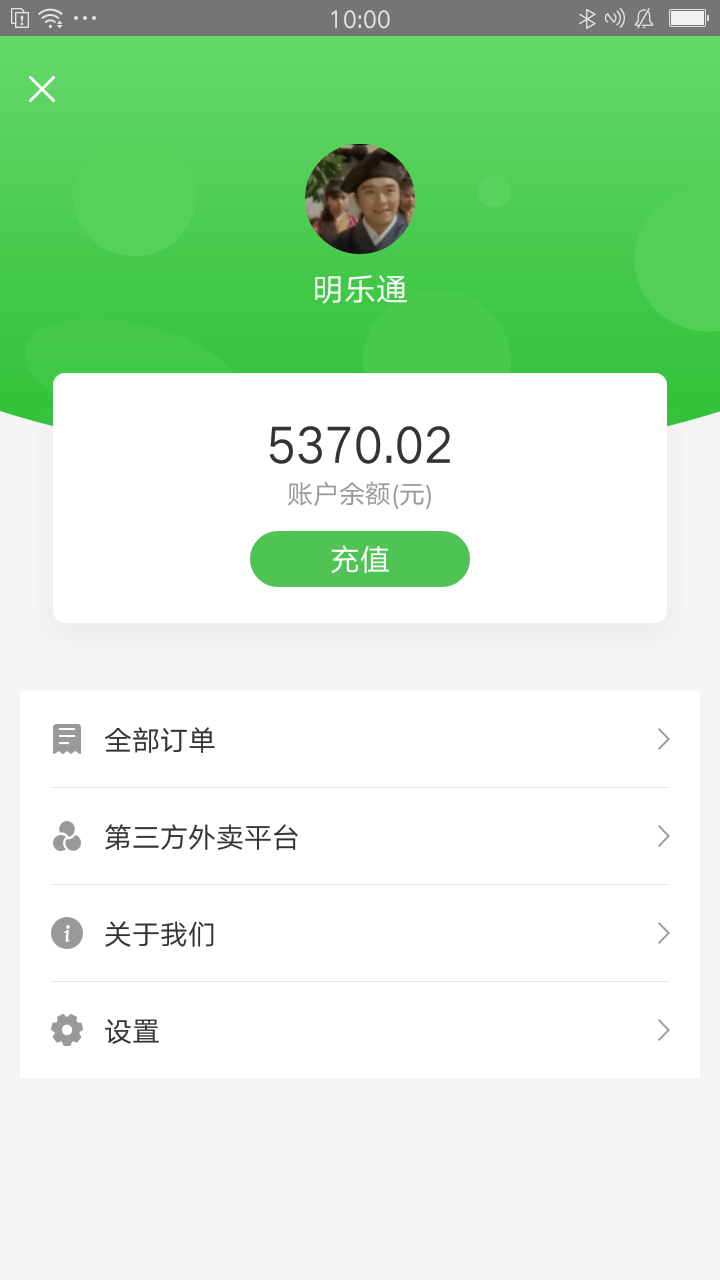The height and width of the screenshot is (1280, 720).
Task: Open the 设置 row chevron
Action: [663, 1029]
